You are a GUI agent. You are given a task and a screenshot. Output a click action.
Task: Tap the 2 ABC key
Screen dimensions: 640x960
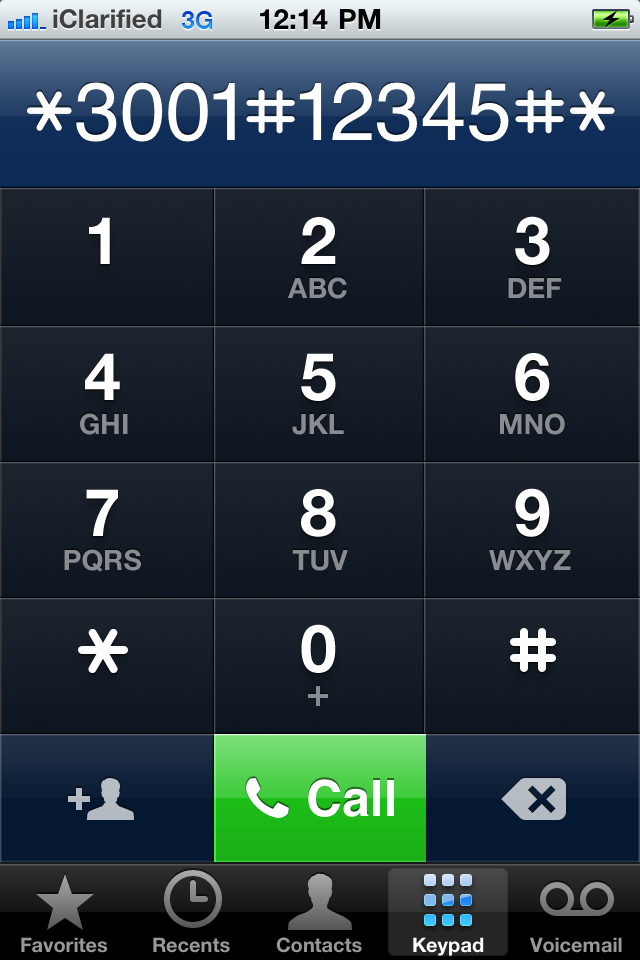point(319,257)
